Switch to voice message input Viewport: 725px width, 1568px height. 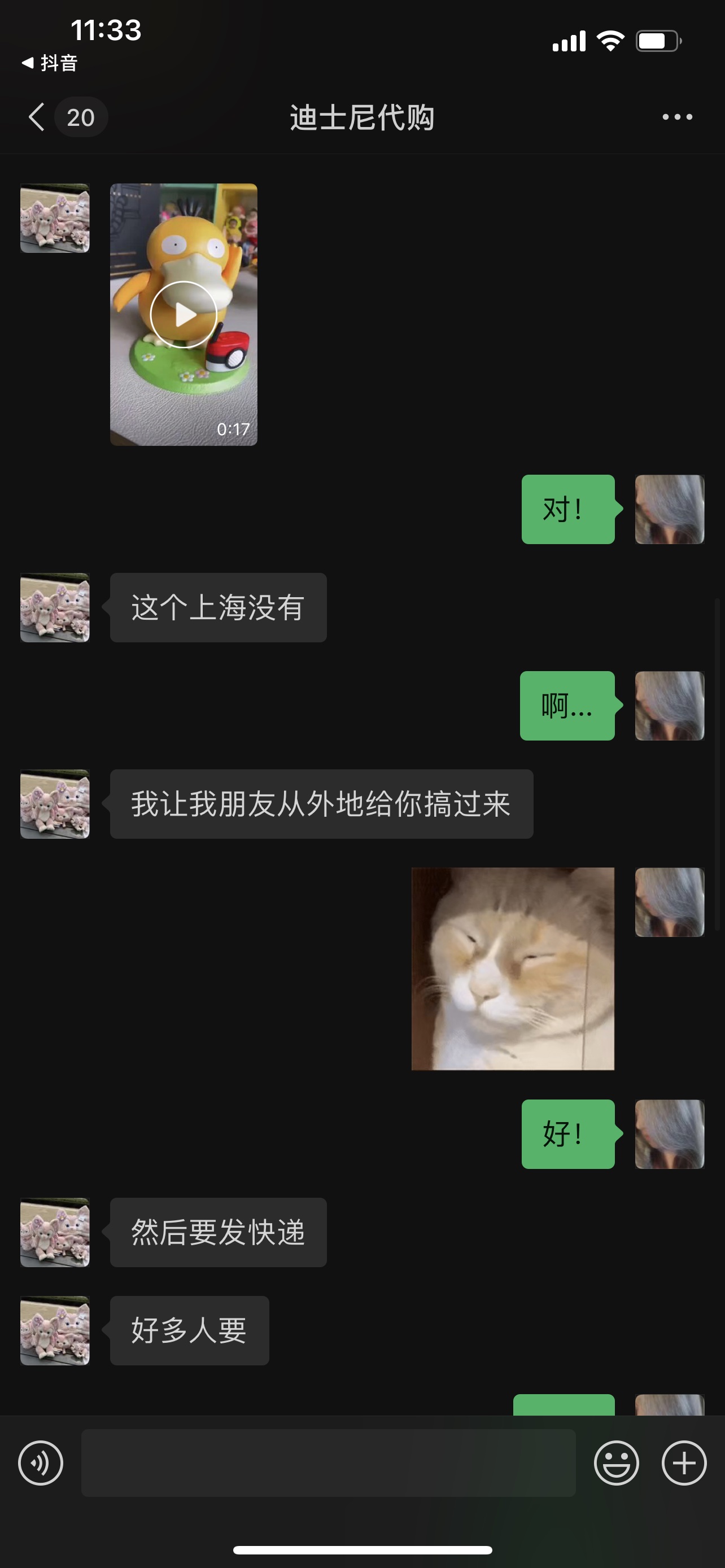click(x=41, y=1462)
